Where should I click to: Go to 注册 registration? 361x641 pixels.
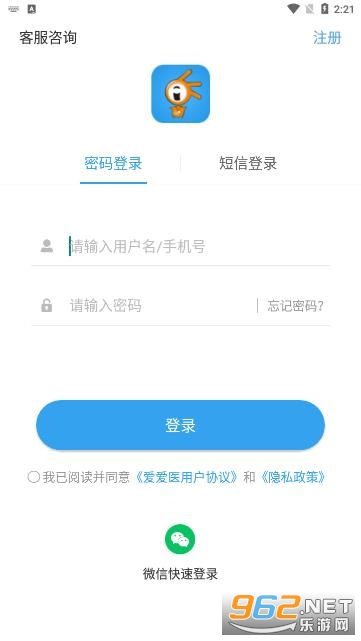[x=327, y=38]
